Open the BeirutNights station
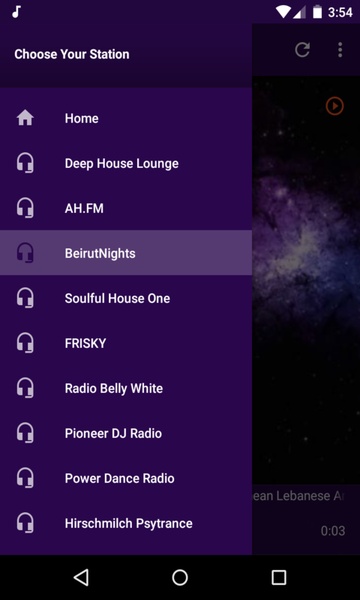This screenshot has height=600, width=360. click(x=126, y=253)
